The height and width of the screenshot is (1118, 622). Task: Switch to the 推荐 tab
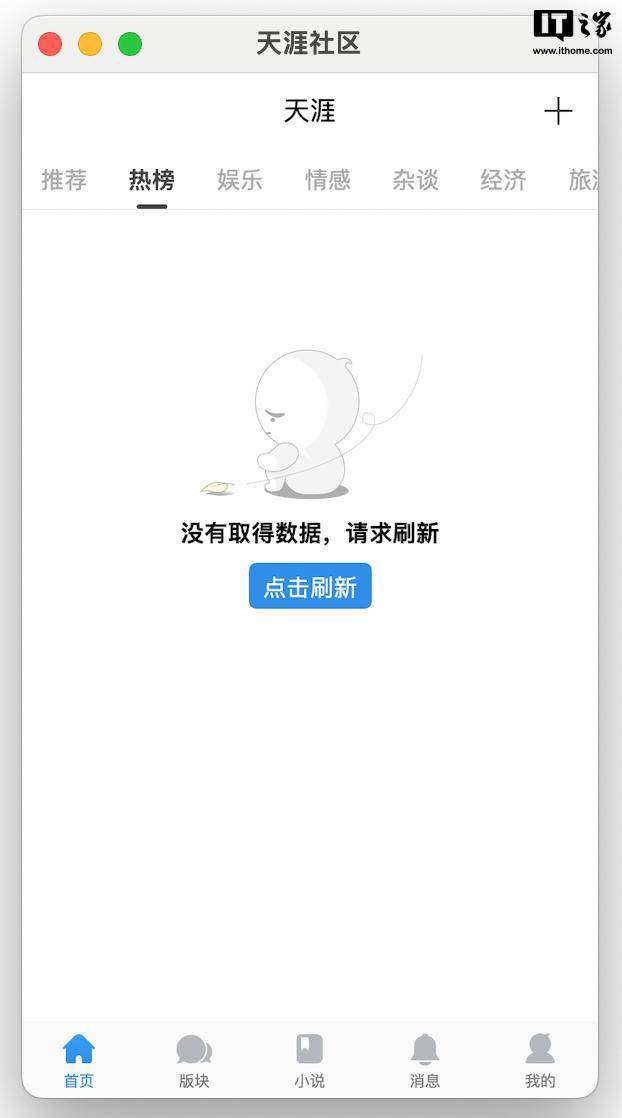[64, 180]
